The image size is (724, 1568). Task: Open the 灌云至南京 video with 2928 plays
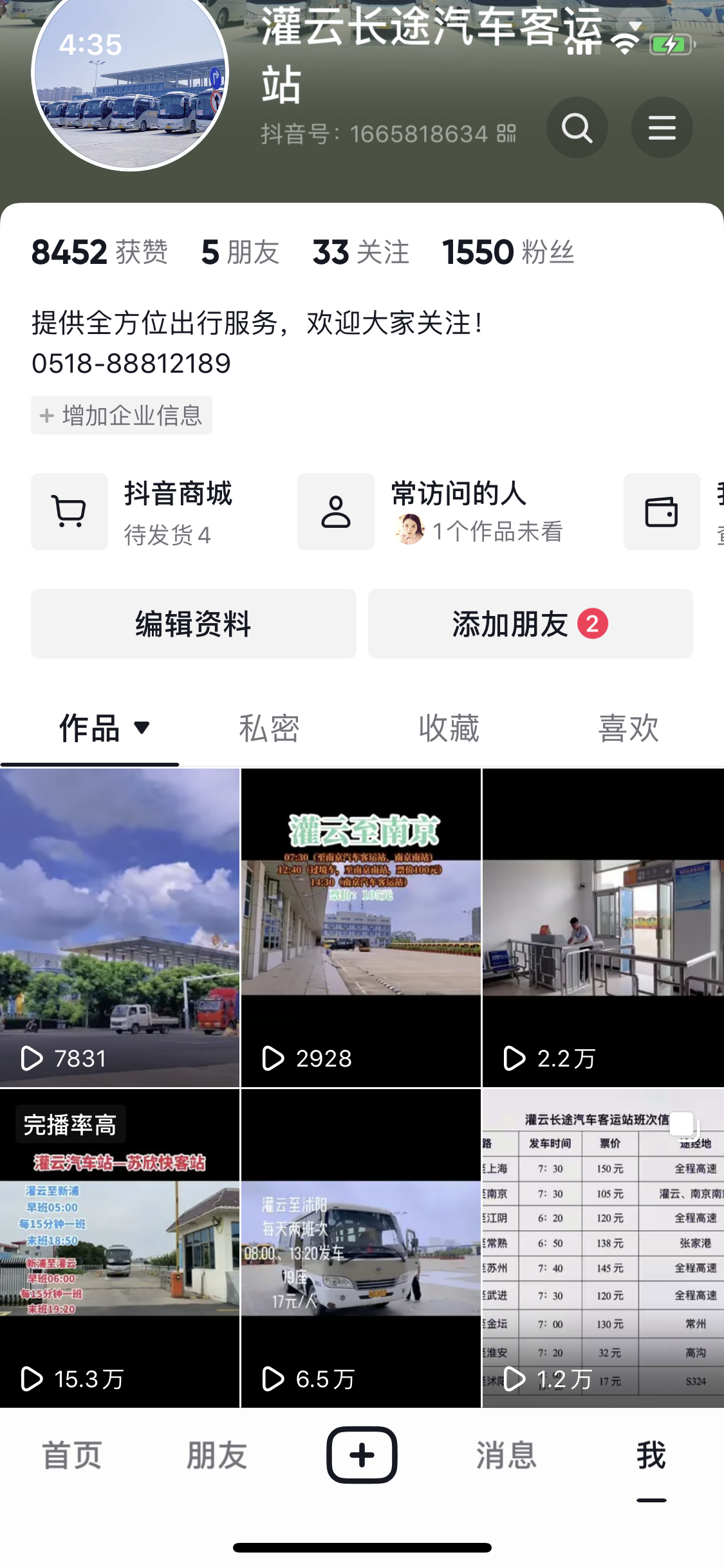(x=361, y=927)
